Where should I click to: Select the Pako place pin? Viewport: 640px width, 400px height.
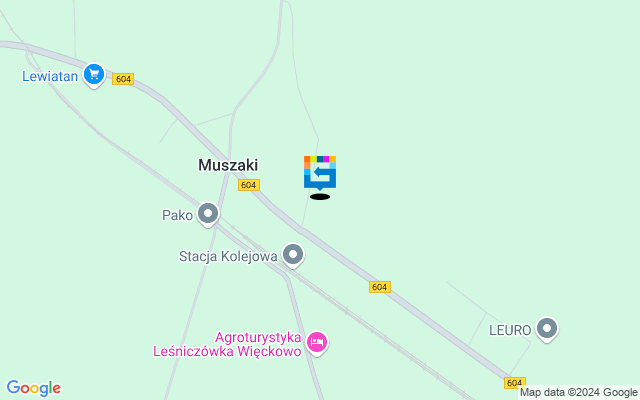pyautogui.click(x=207, y=213)
